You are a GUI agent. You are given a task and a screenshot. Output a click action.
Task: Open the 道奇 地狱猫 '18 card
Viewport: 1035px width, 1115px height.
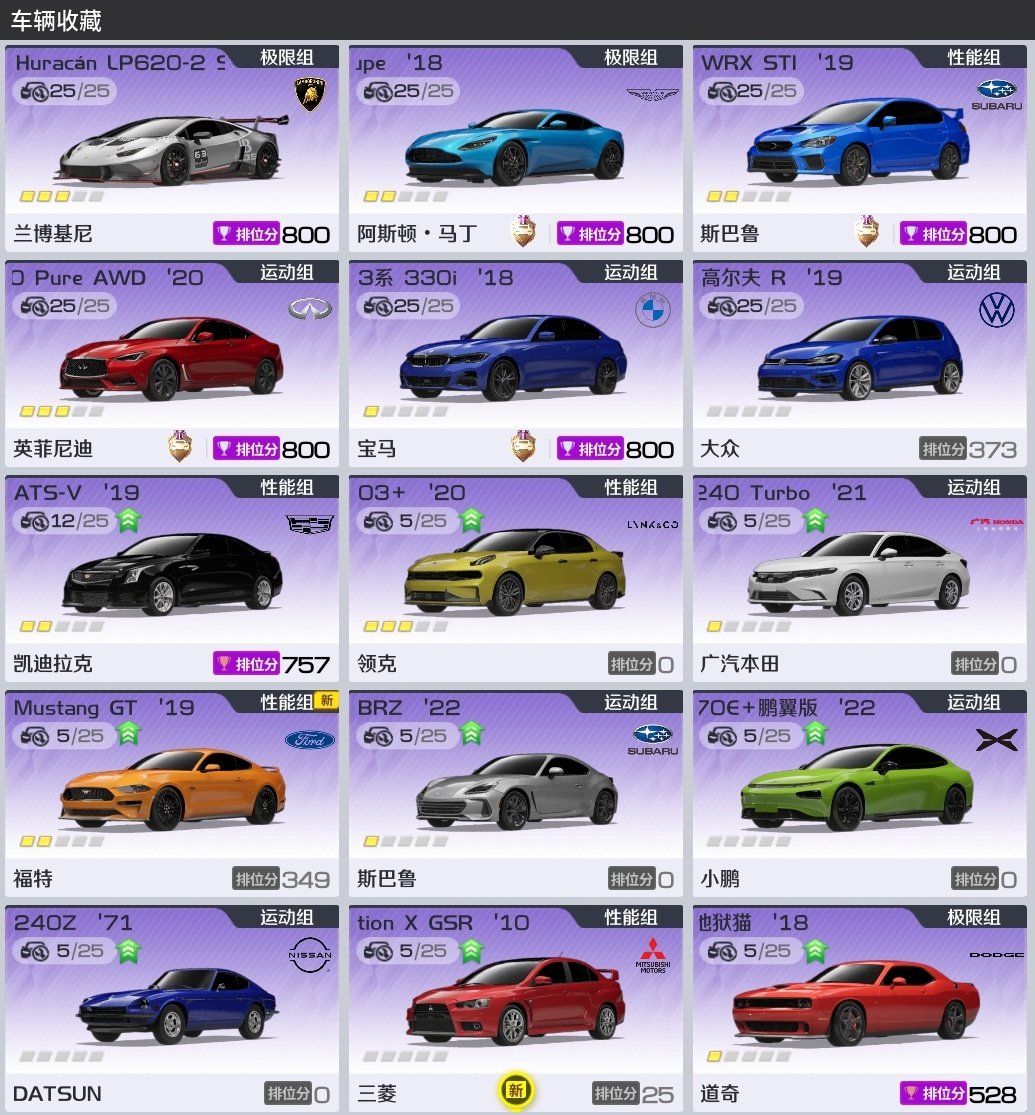click(858, 1008)
